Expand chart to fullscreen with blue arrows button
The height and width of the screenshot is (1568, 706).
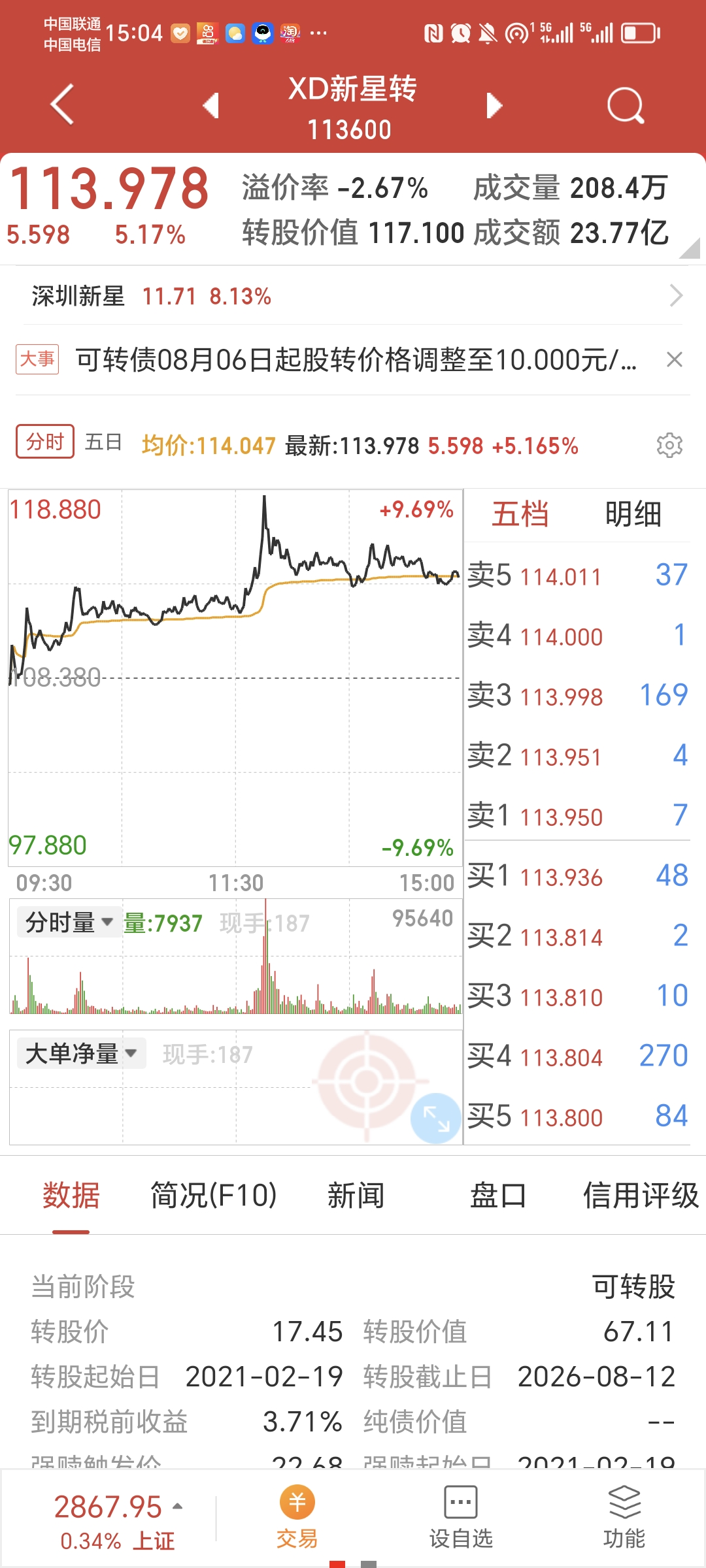click(x=435, y=1119)
